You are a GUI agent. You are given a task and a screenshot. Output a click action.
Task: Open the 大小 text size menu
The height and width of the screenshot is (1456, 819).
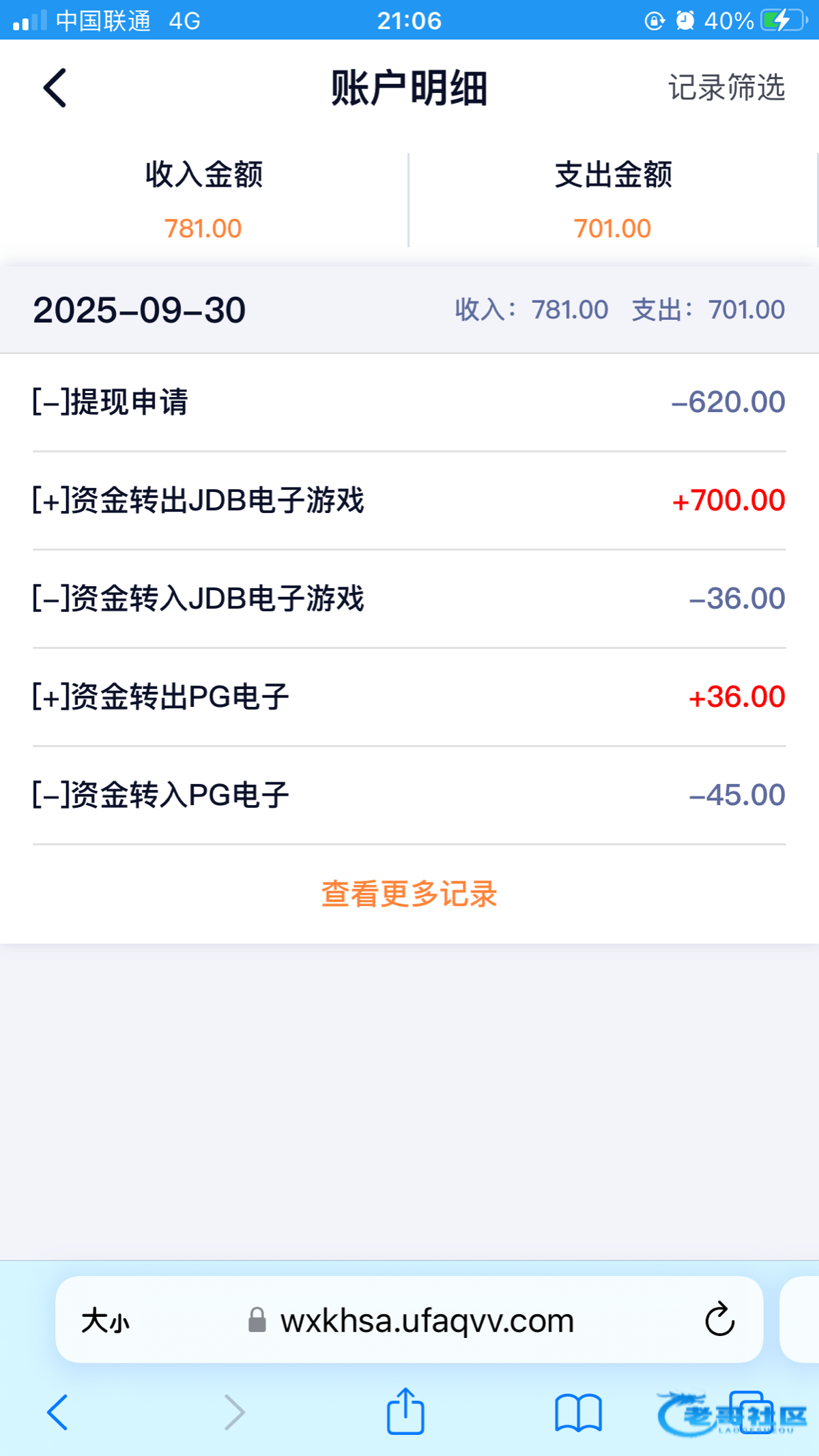pyautogui.click(x=105, y=1320)
